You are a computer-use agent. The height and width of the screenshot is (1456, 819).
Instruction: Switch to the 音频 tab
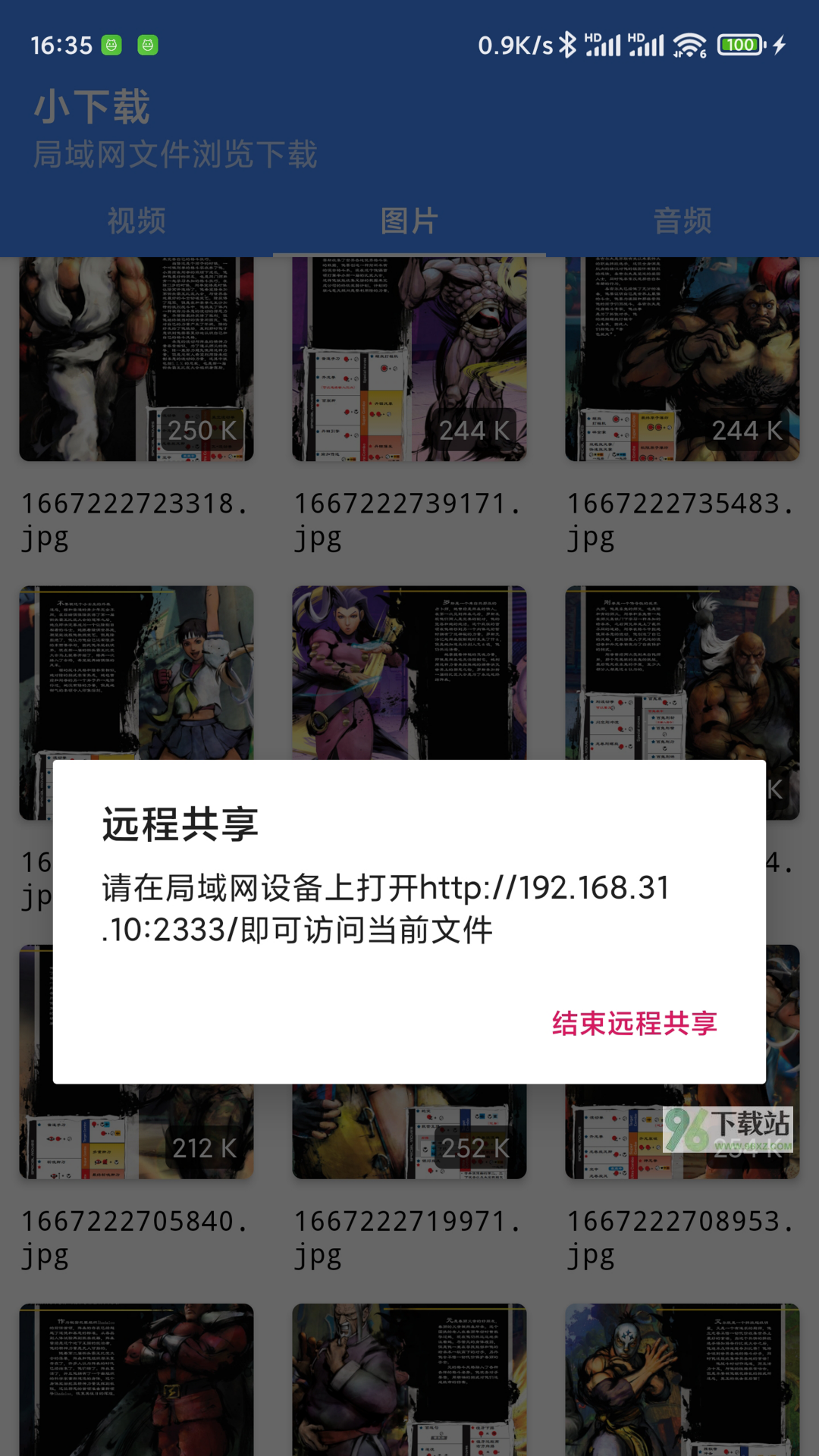coord(682,221)
